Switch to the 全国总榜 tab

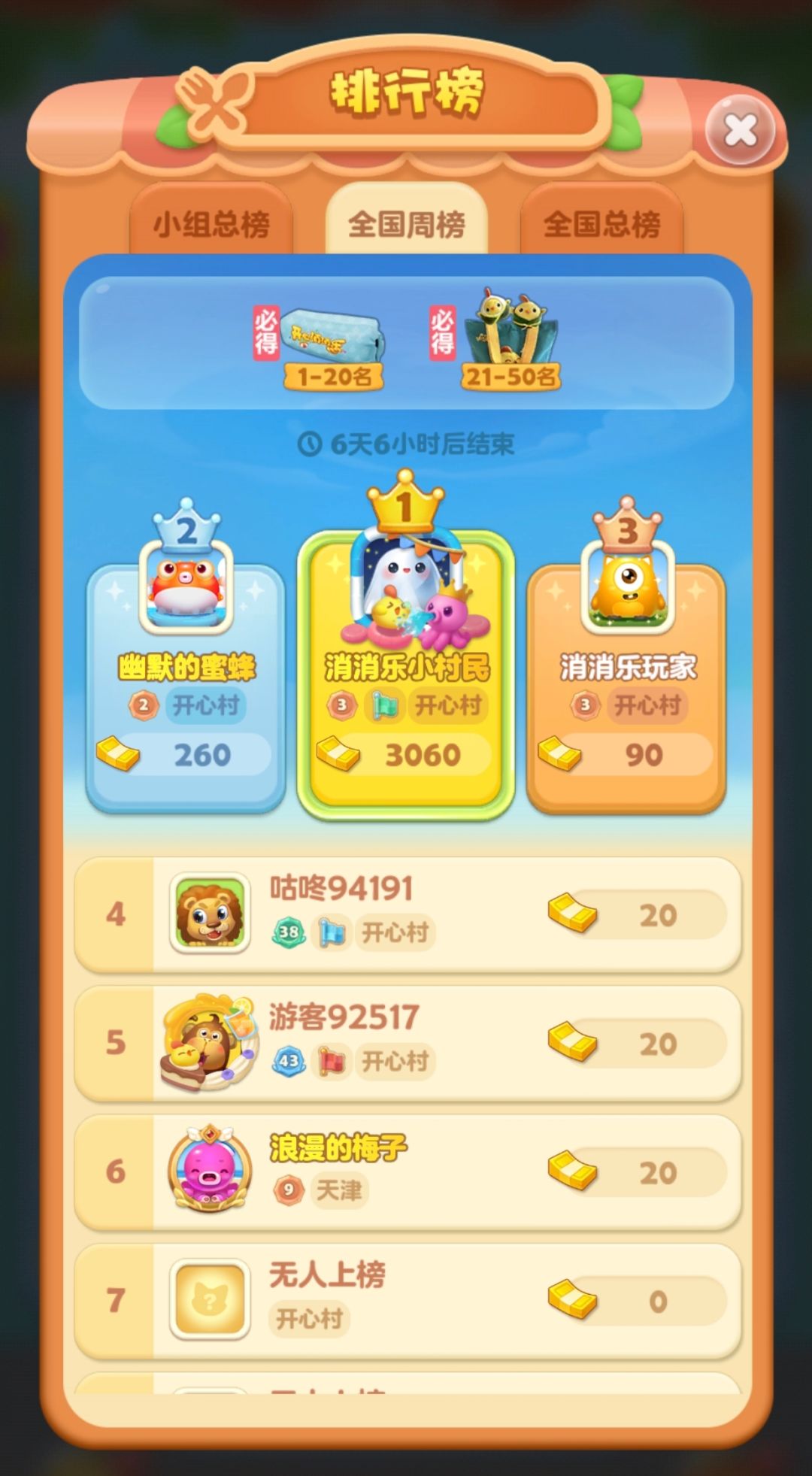(x=604, y=221)
